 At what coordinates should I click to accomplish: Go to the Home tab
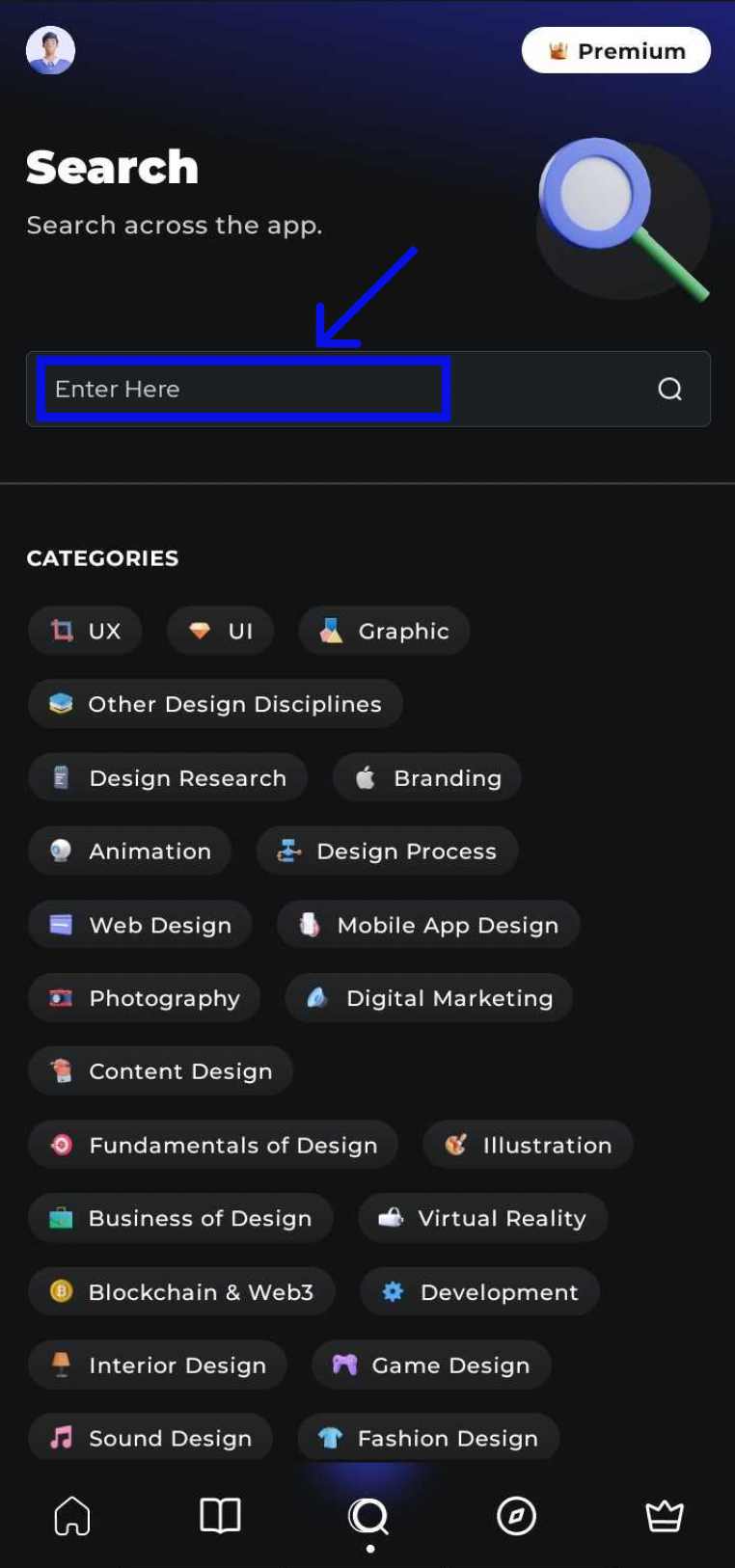[72, 1516]
